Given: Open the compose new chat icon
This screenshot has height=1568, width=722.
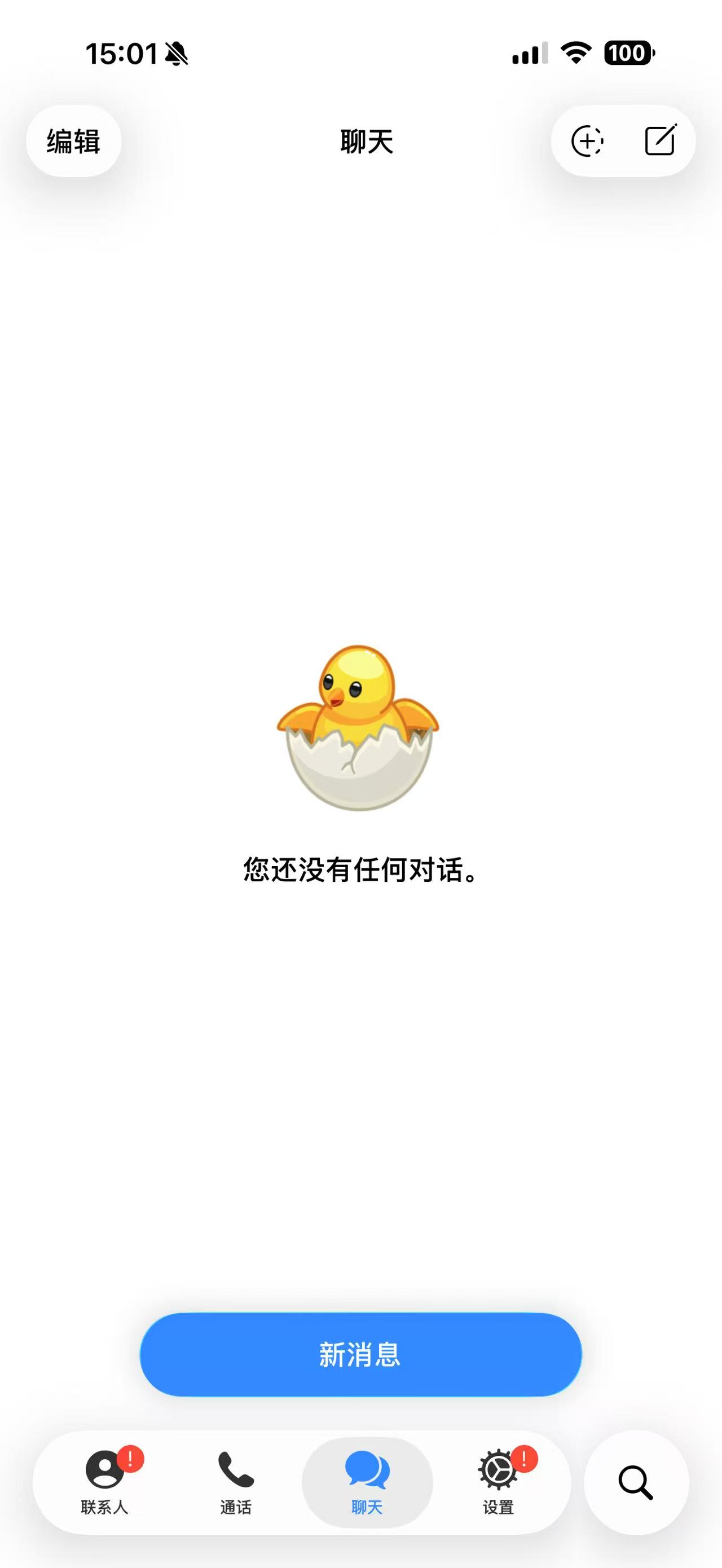Looking at the screenshot, I should 661,140.
